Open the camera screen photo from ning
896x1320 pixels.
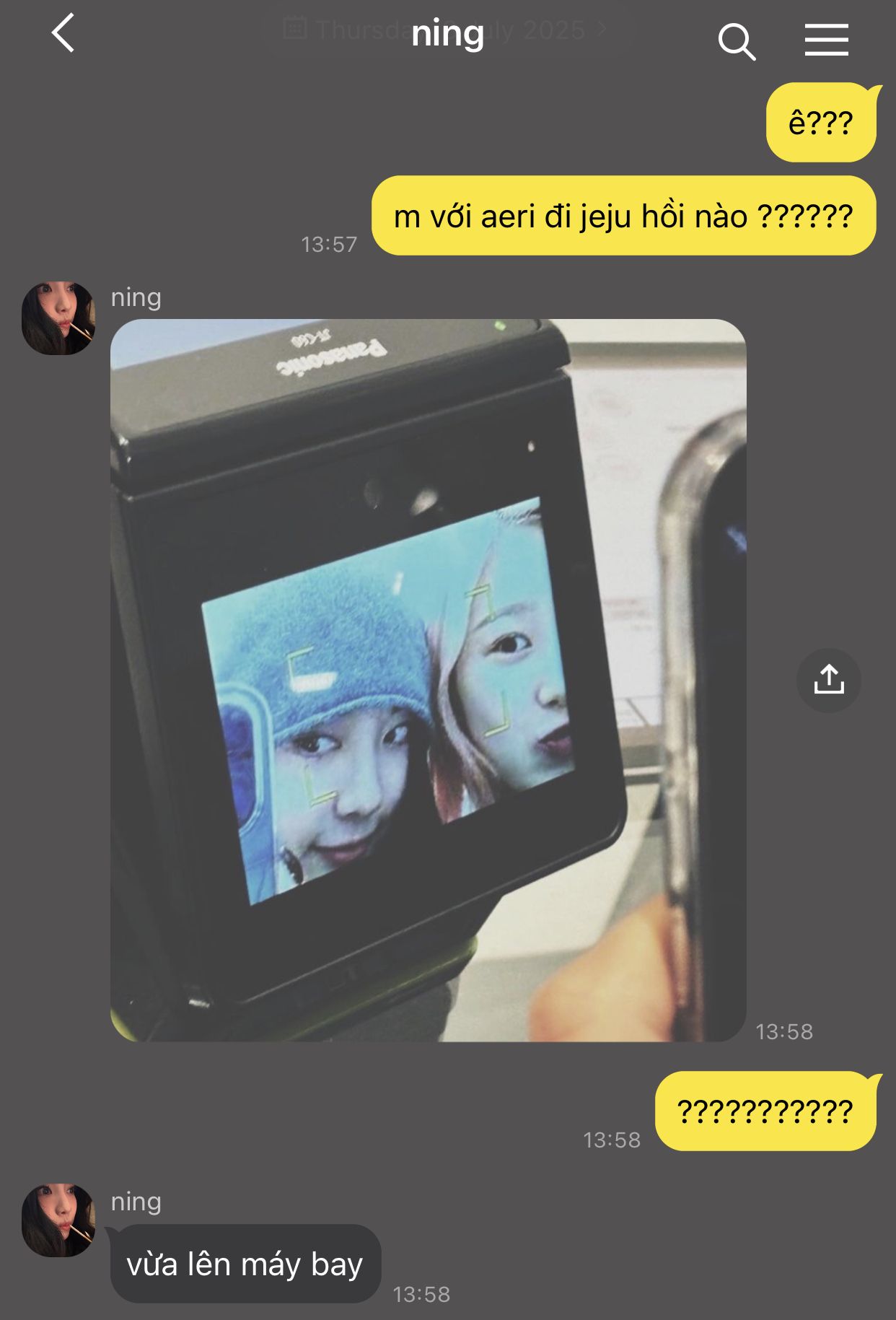point(428,680)
